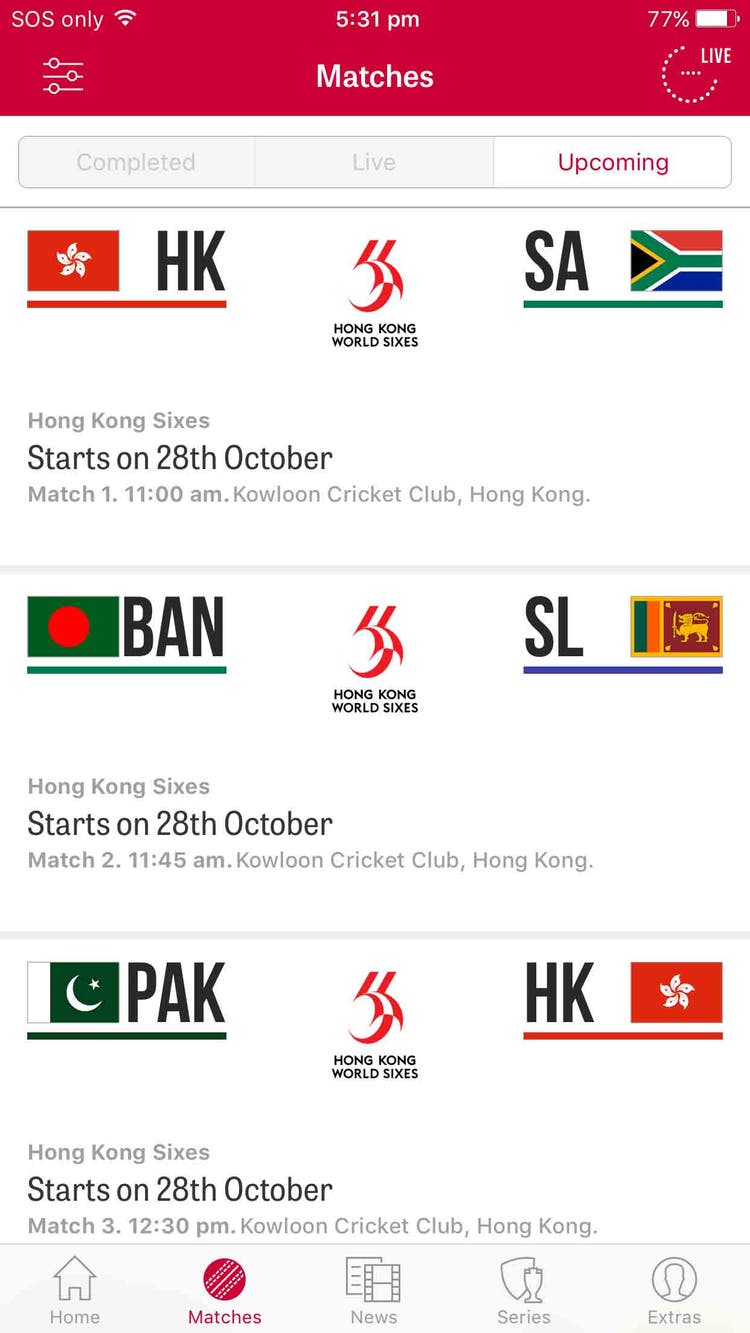Open the Extras tab

674,1290
